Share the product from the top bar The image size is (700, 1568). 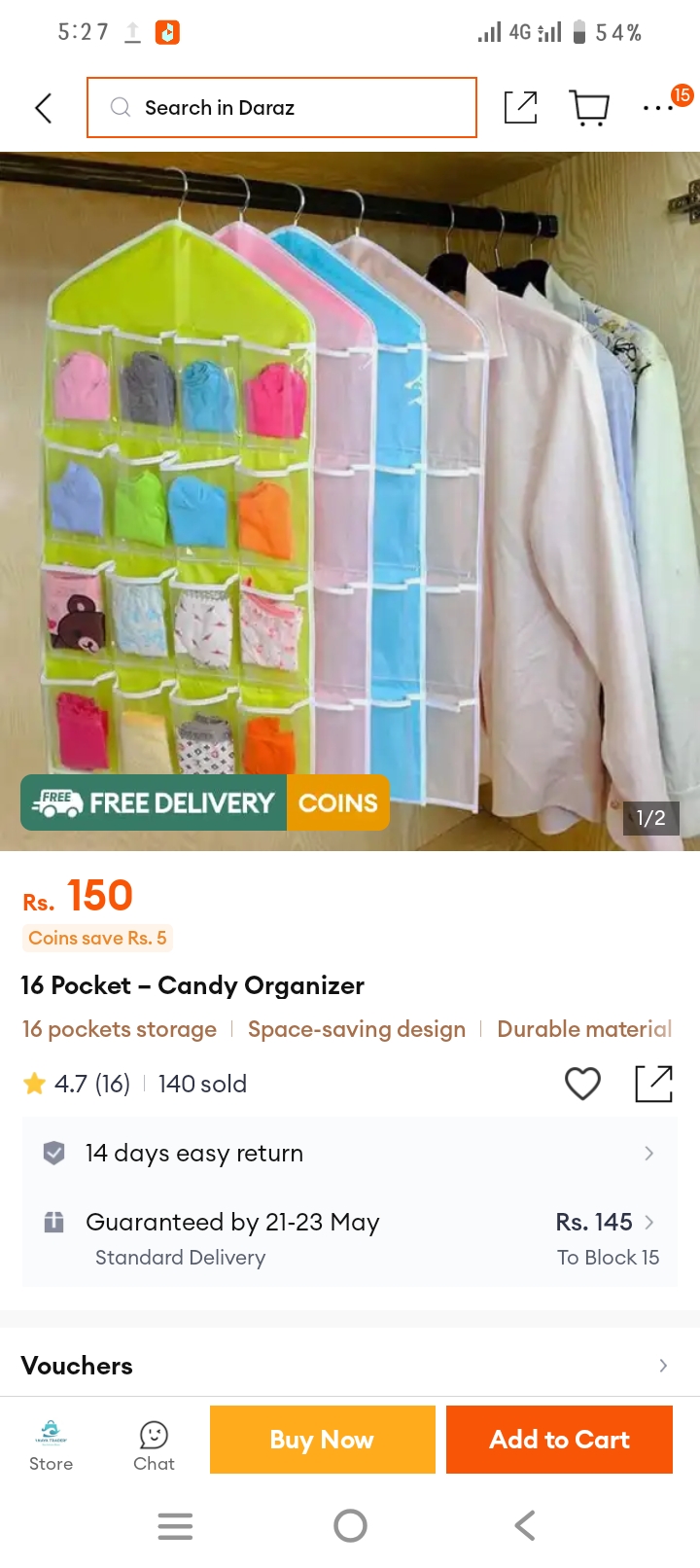point(521,107)
